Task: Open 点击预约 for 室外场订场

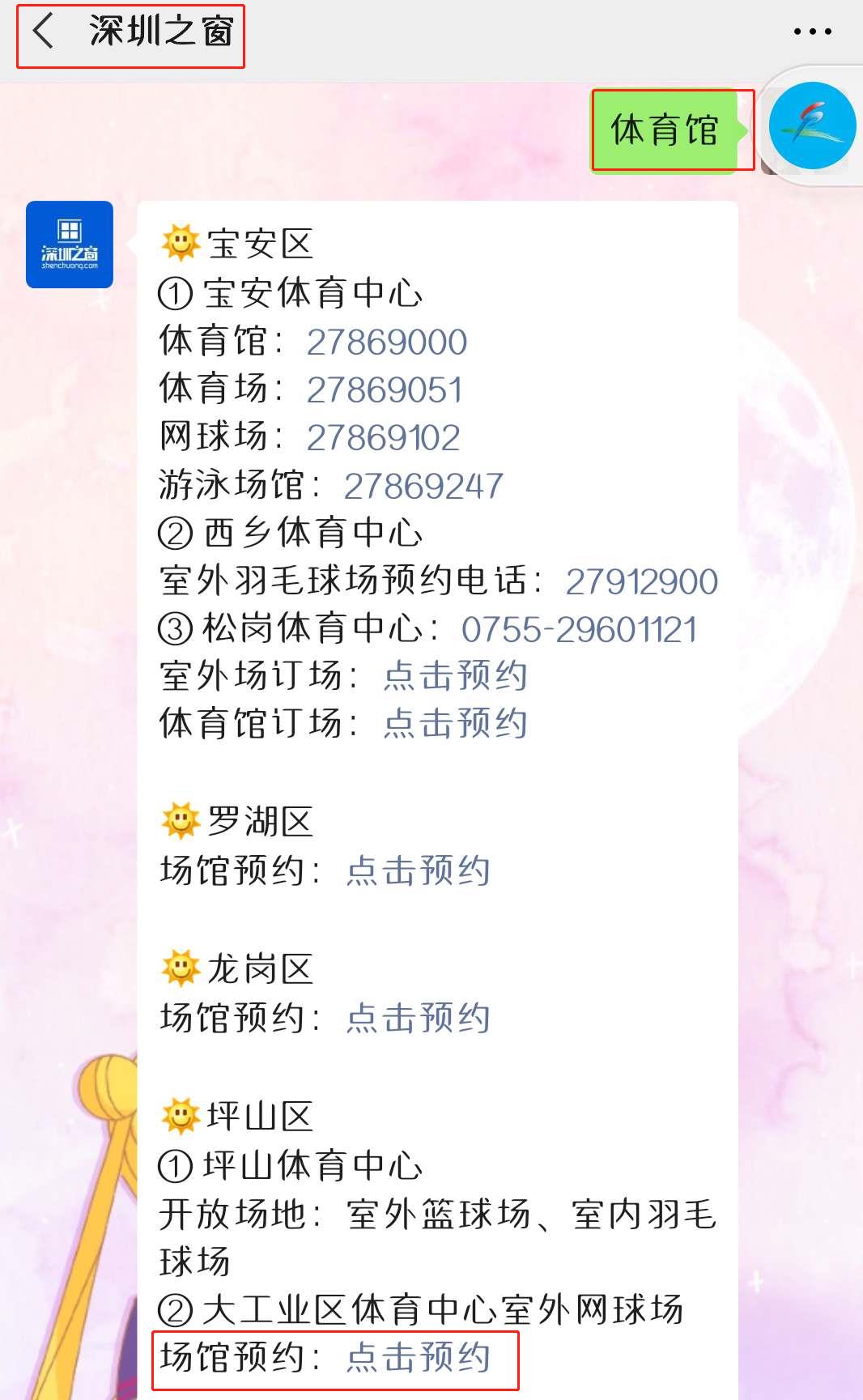Action: (x=455, y=676)
